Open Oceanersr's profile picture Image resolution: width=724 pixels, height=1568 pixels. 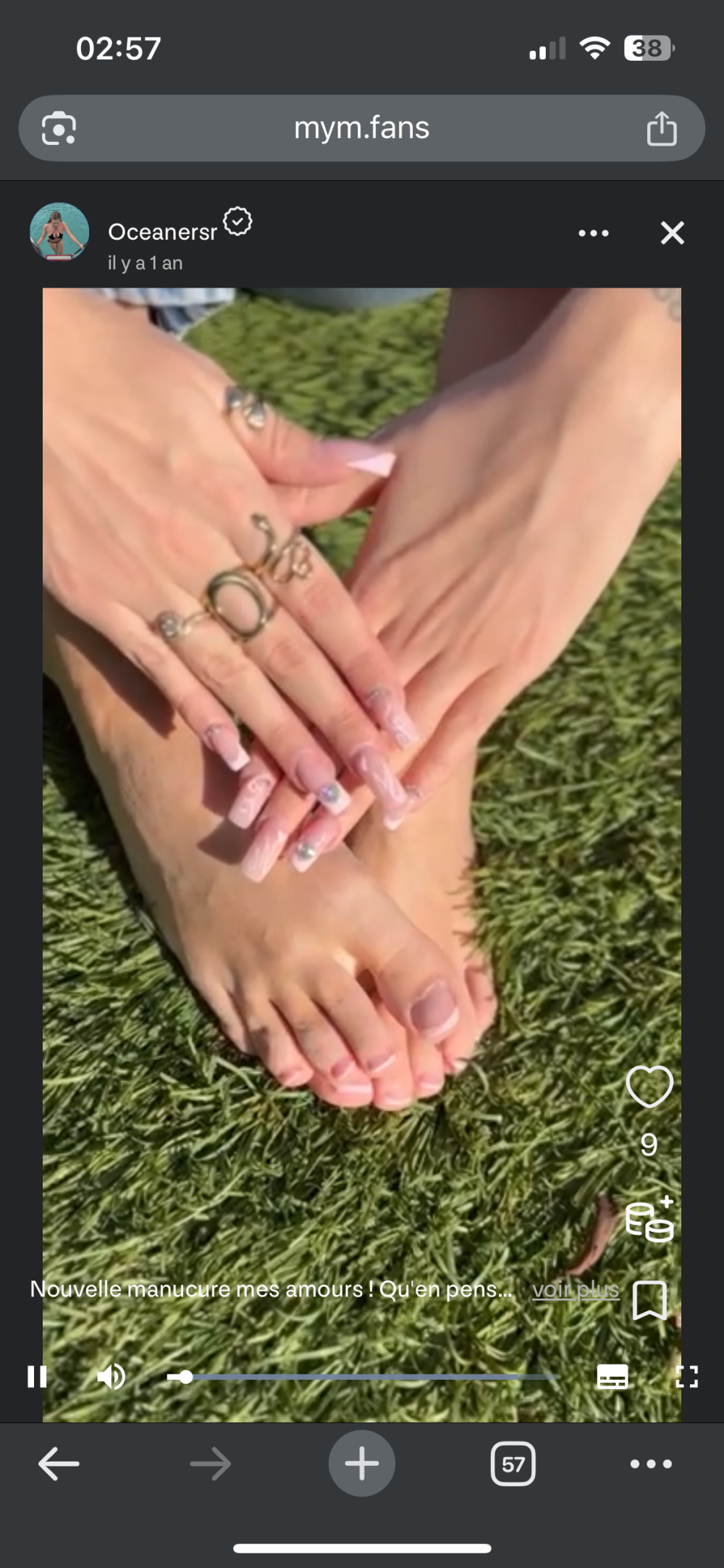pyautogui.click(x=59, y=232)
